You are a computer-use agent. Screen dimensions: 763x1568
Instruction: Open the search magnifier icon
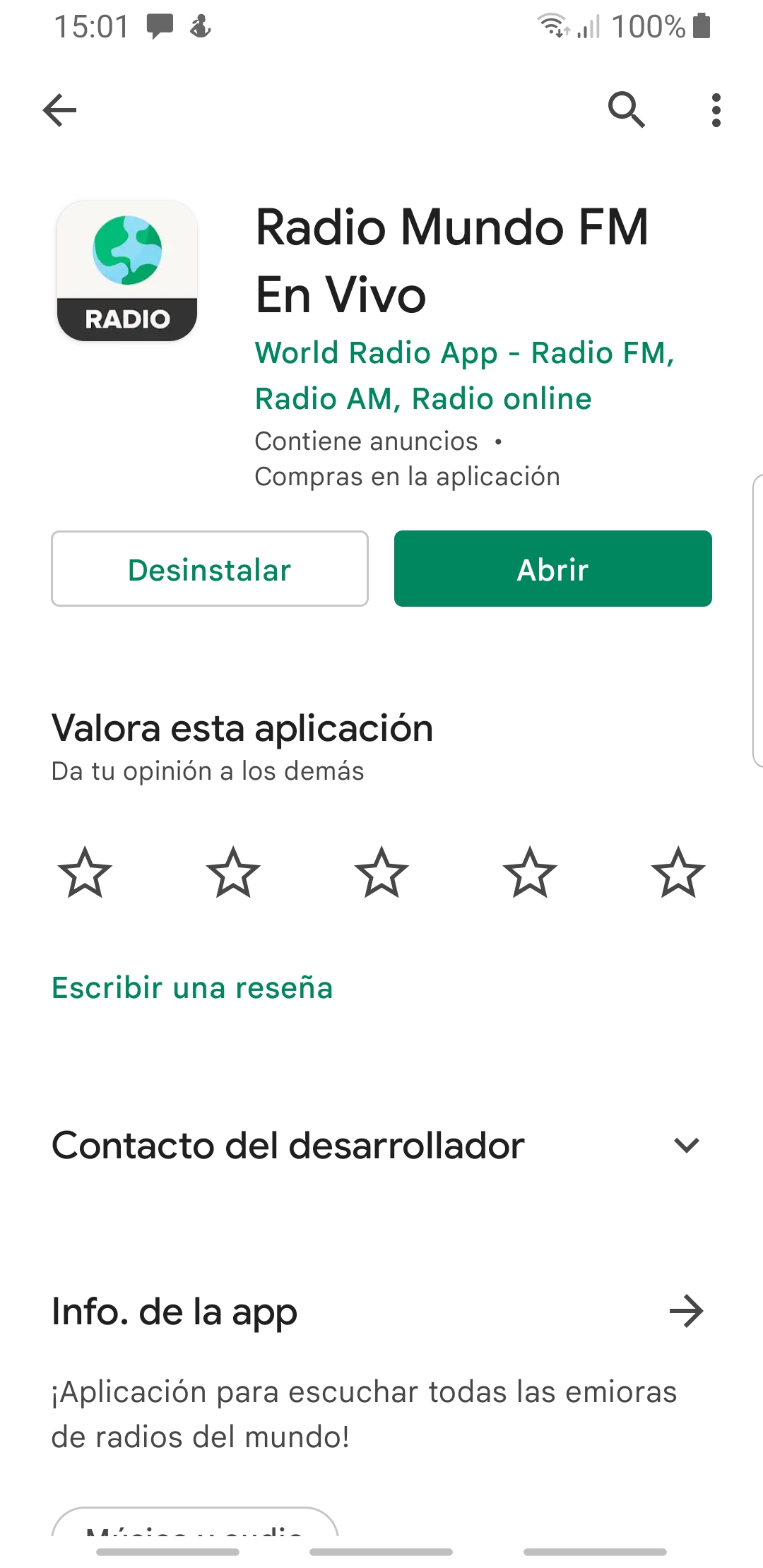pyautogui.click(x=627, y=110)
